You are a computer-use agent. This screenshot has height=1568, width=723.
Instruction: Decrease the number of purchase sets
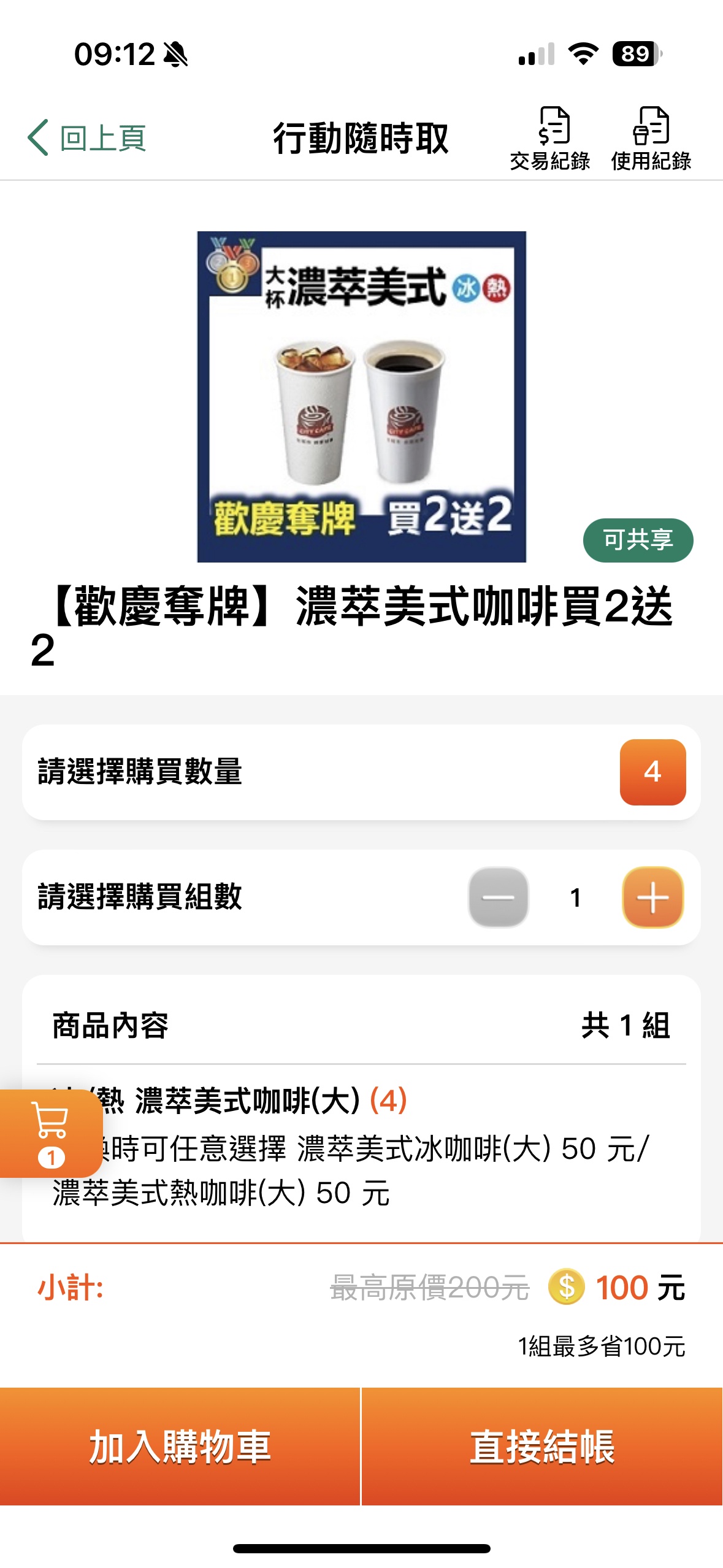[x=499, y=897]
